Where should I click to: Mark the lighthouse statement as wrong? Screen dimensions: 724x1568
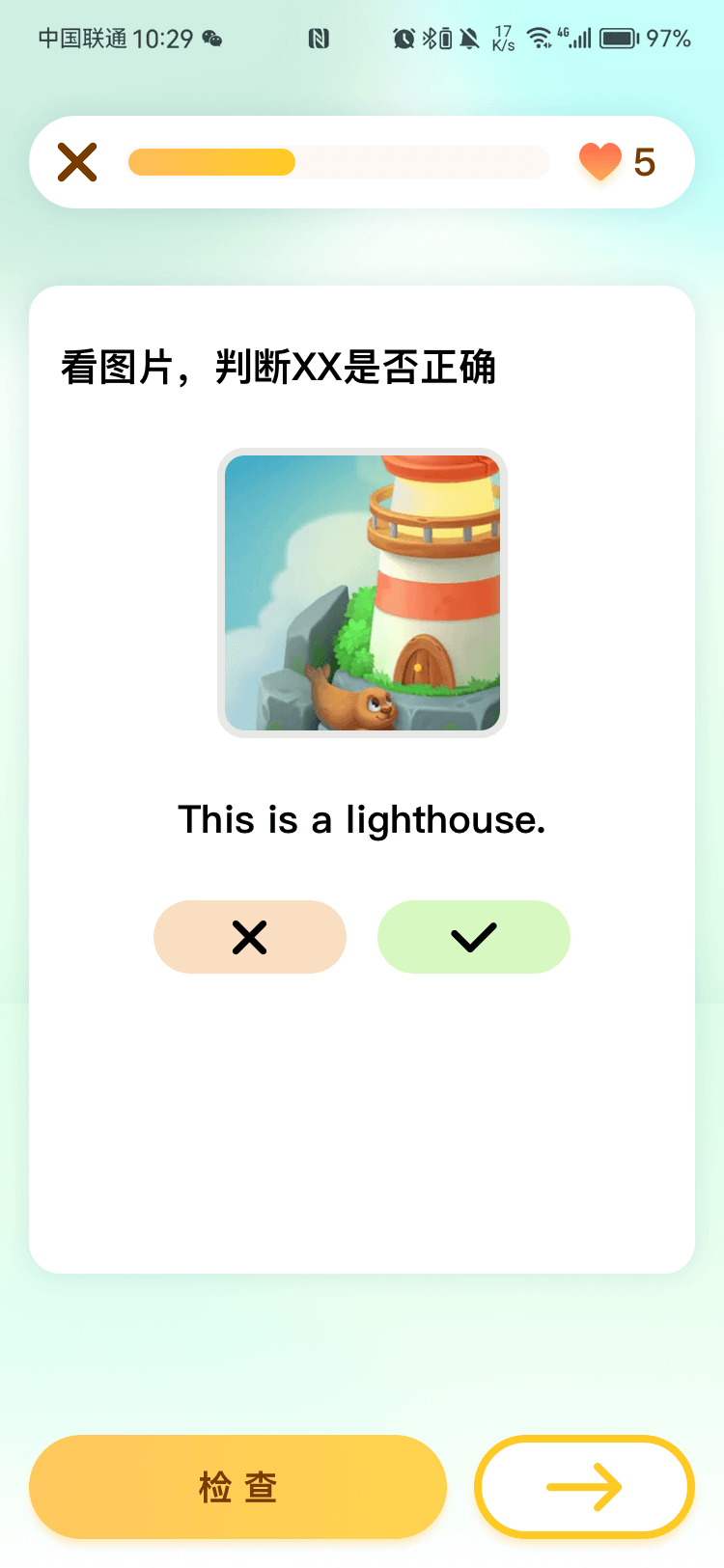[x=250, y=937]
